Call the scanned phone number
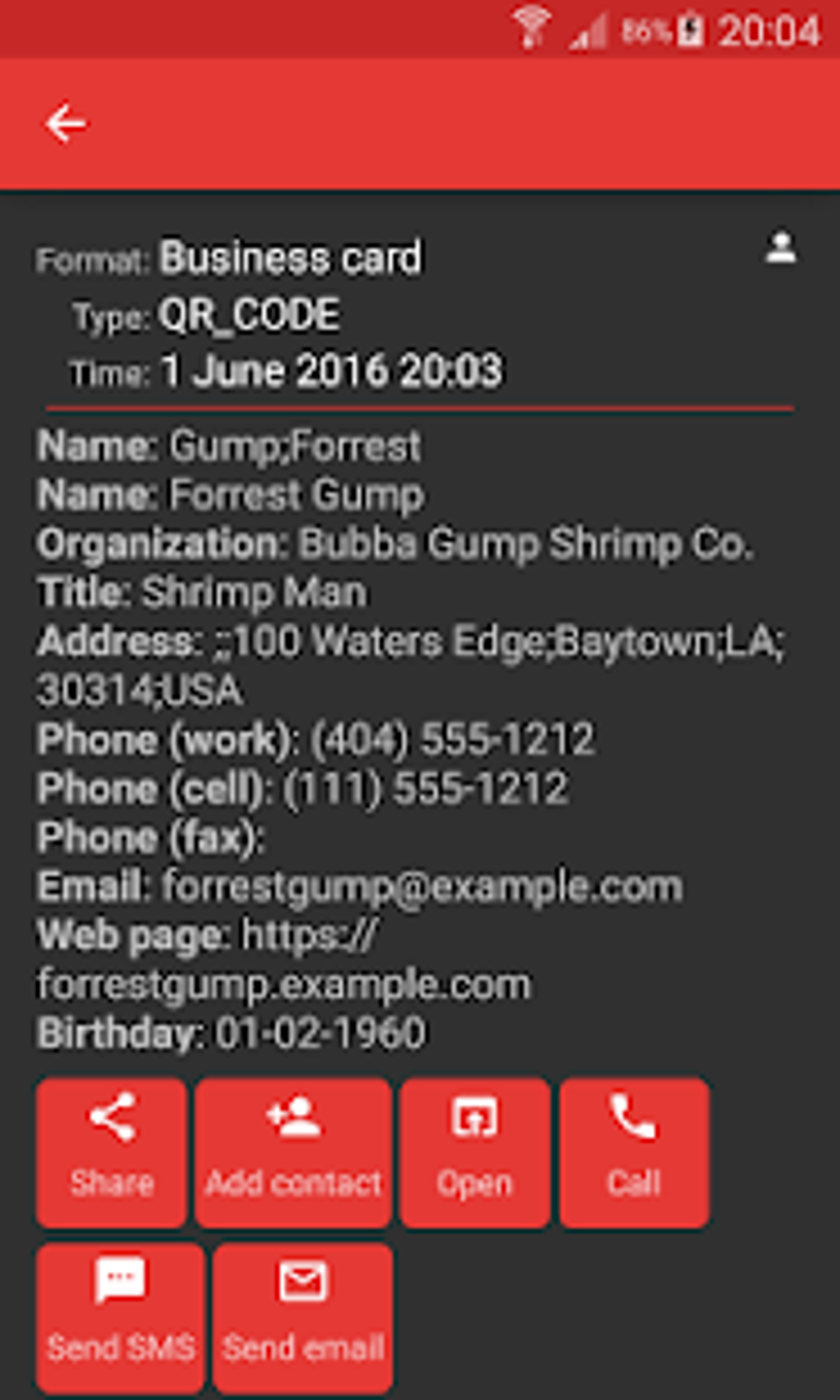Screen dimensions: 840x1400 pos(634,1152)
